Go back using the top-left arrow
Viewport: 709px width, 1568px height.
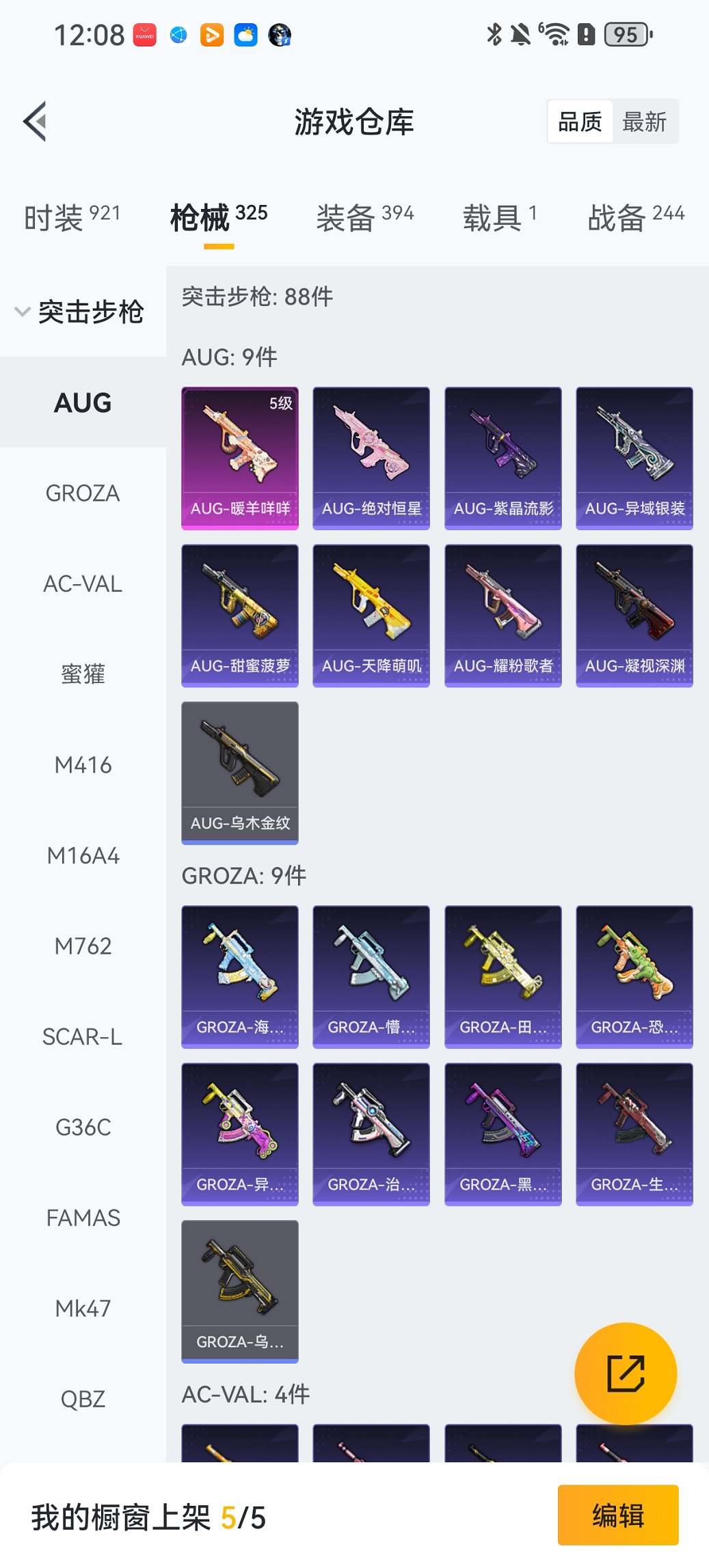[x=36, y=122]
